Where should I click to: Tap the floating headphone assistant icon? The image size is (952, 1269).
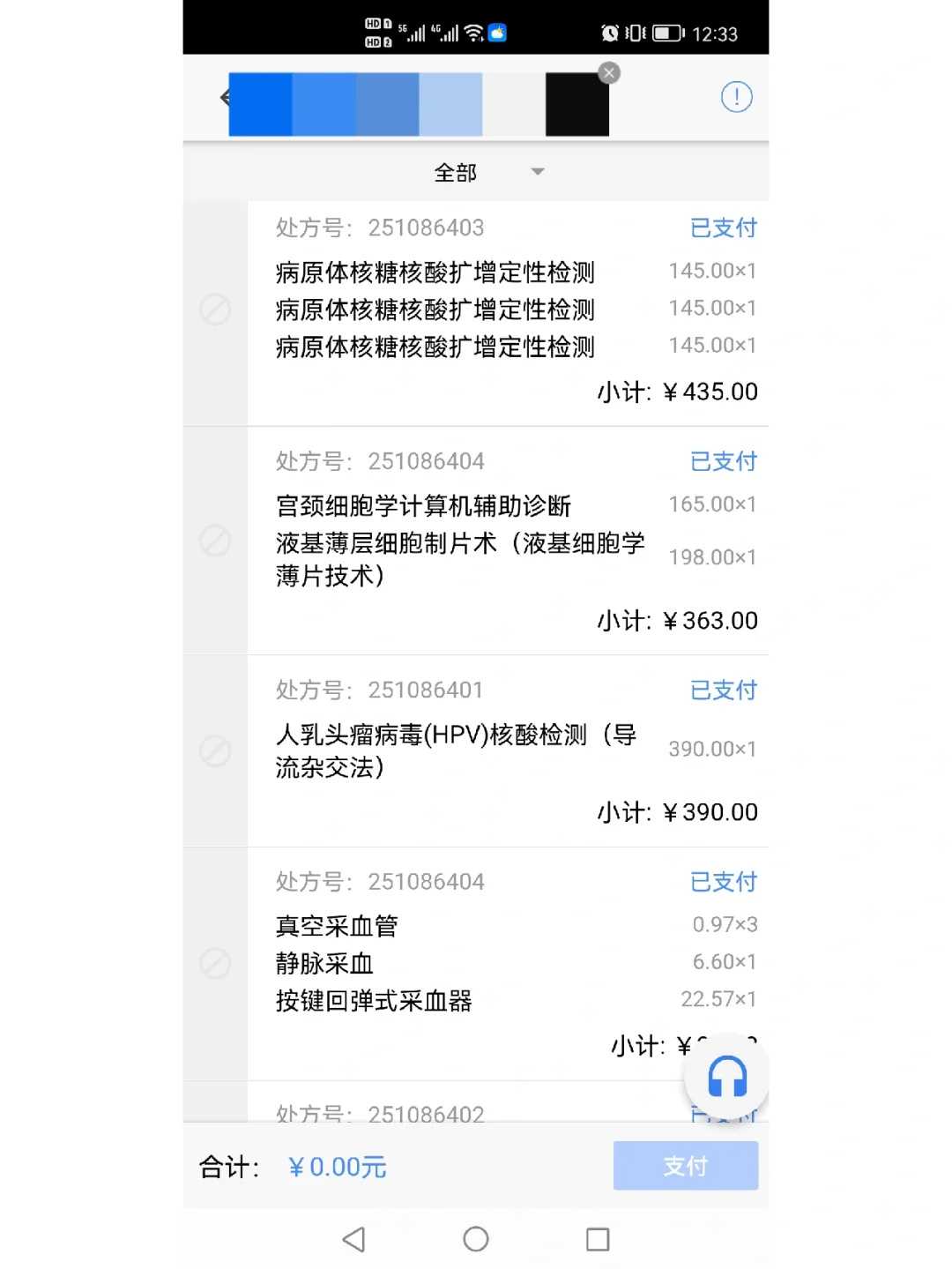point(726,1075)
